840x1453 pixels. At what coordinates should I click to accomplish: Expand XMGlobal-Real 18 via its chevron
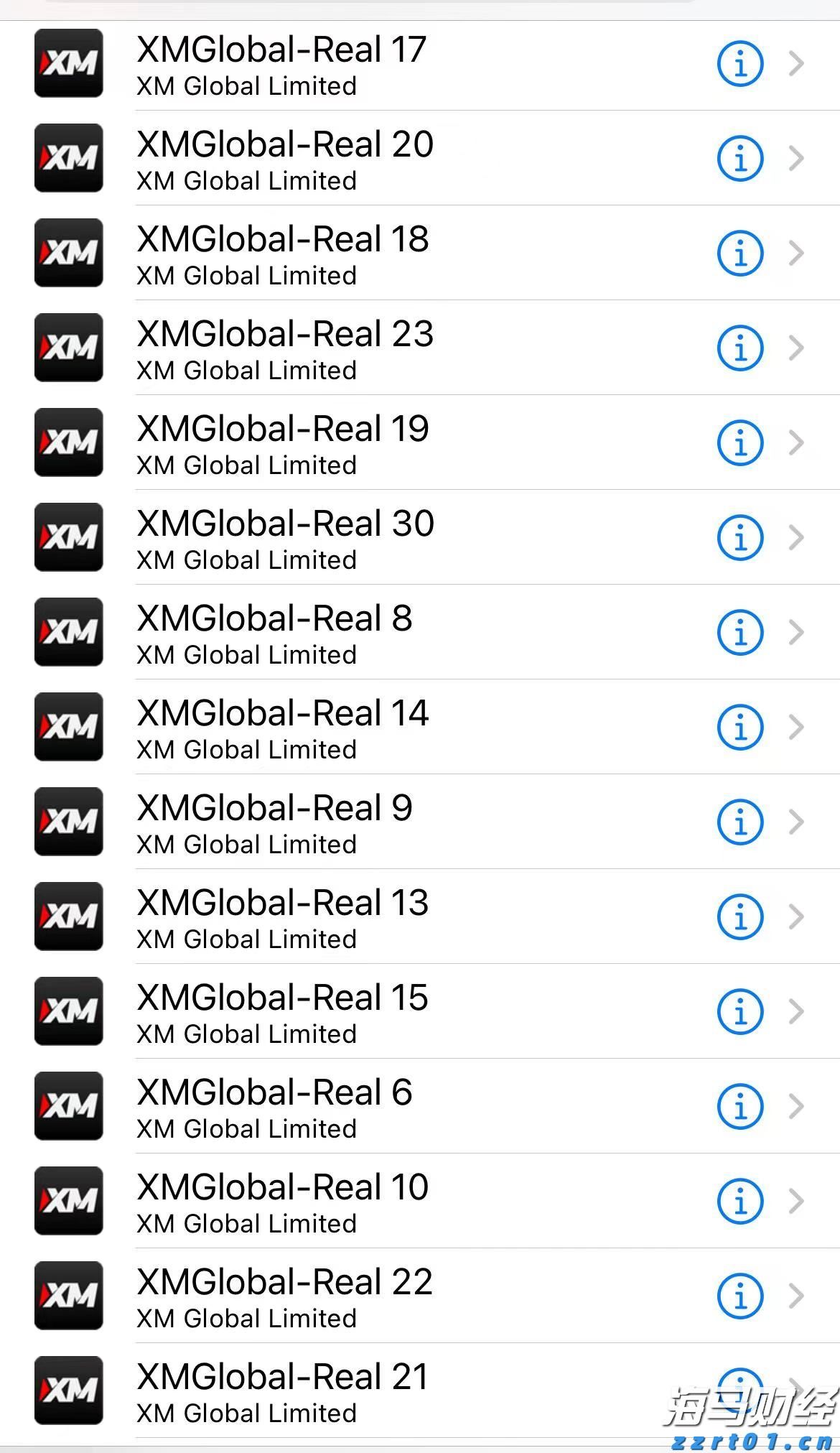pyautogui.click(x=795, y=253)
